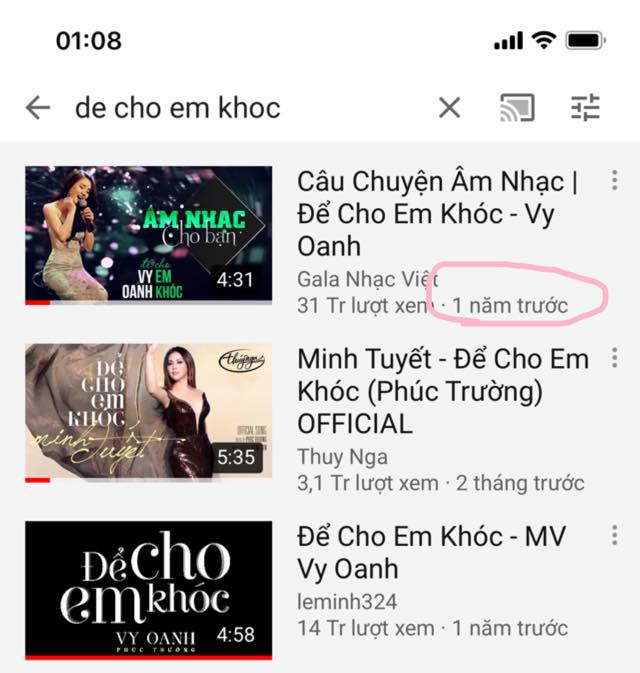The width and height of the screenshot is (640, 673).
Task: Clear the search query
Action: (450, 108)
